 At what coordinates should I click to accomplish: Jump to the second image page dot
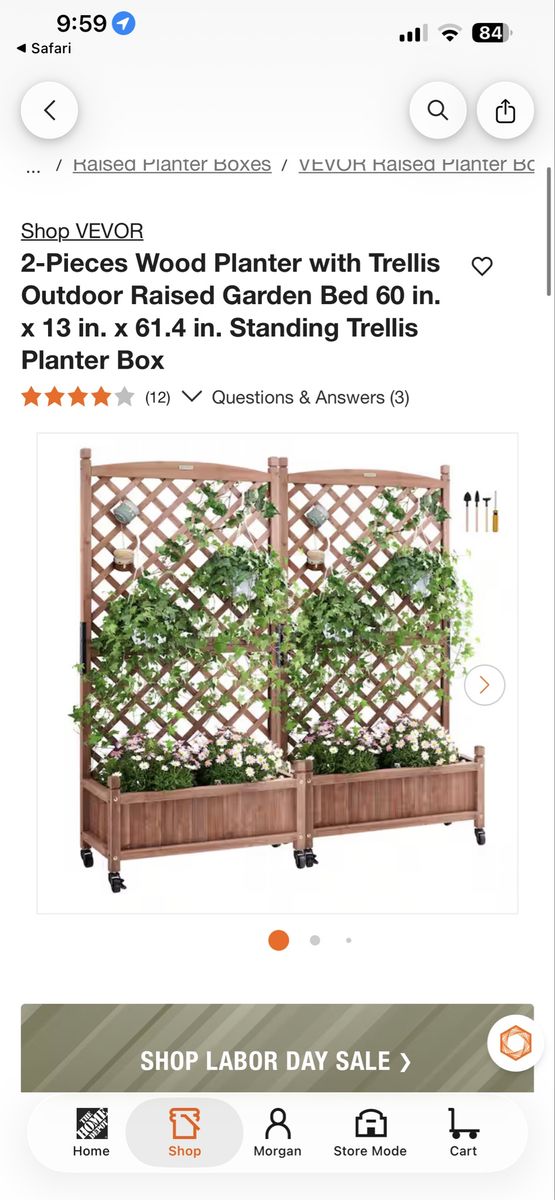click(315, 940)
